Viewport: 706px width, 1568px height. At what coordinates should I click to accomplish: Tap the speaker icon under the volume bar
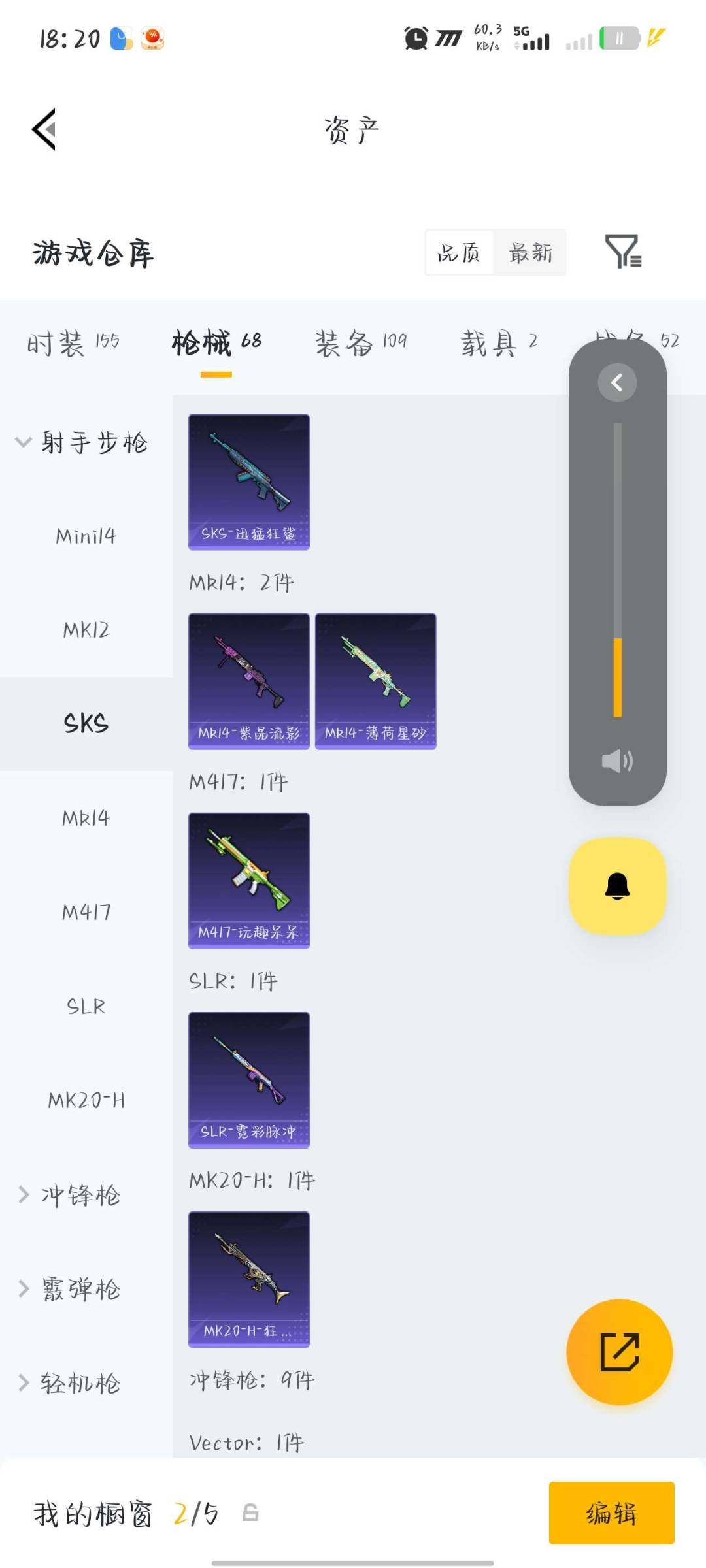tap(617, 760)
